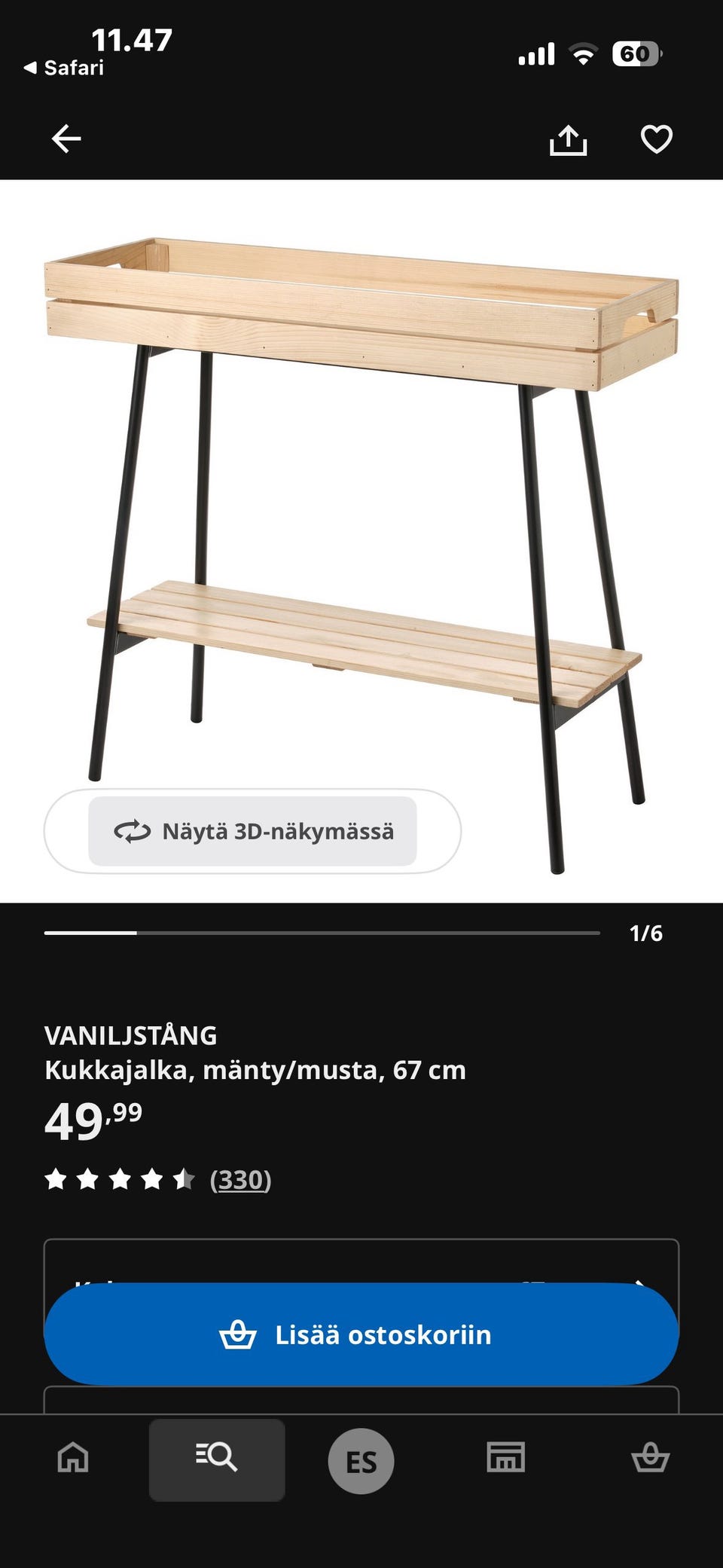Open the shopping basket icon

(651, 1459)
